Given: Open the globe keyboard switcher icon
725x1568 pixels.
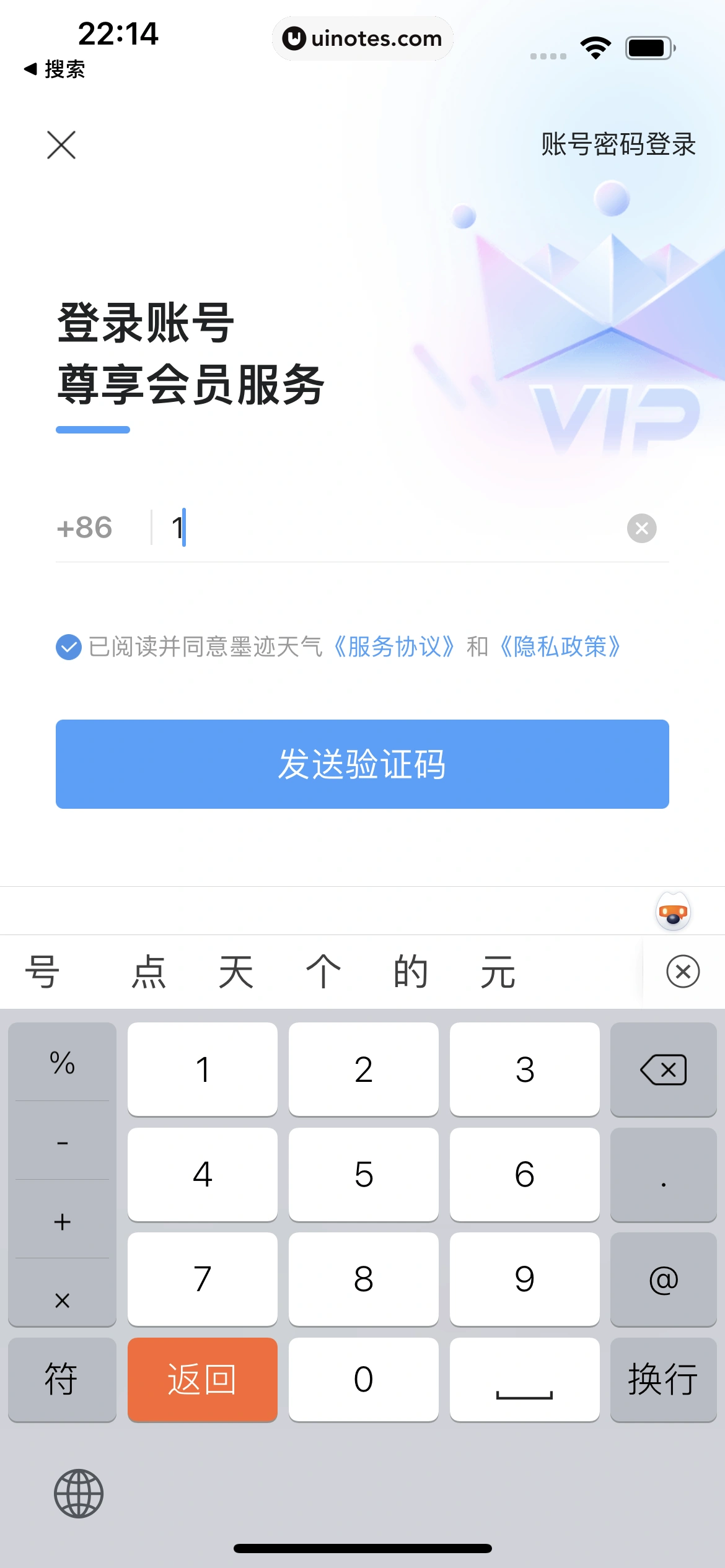Looking at the screenshot, I should click(79, 1492).
